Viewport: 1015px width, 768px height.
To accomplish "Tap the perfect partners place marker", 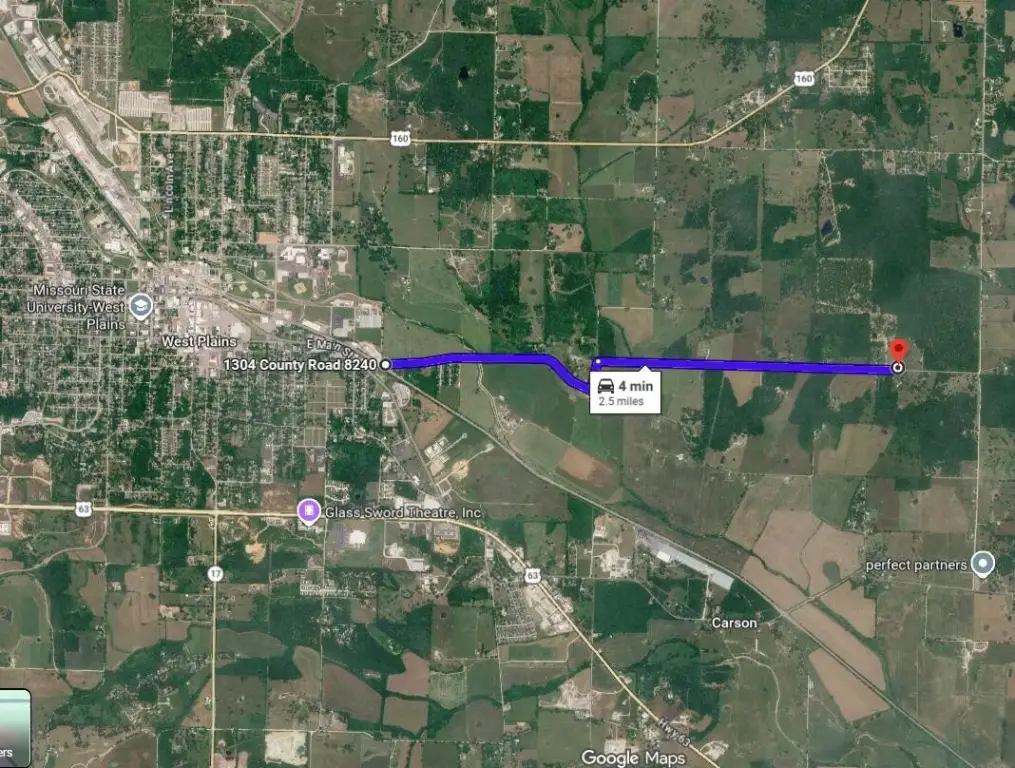I will coord(983,565).
